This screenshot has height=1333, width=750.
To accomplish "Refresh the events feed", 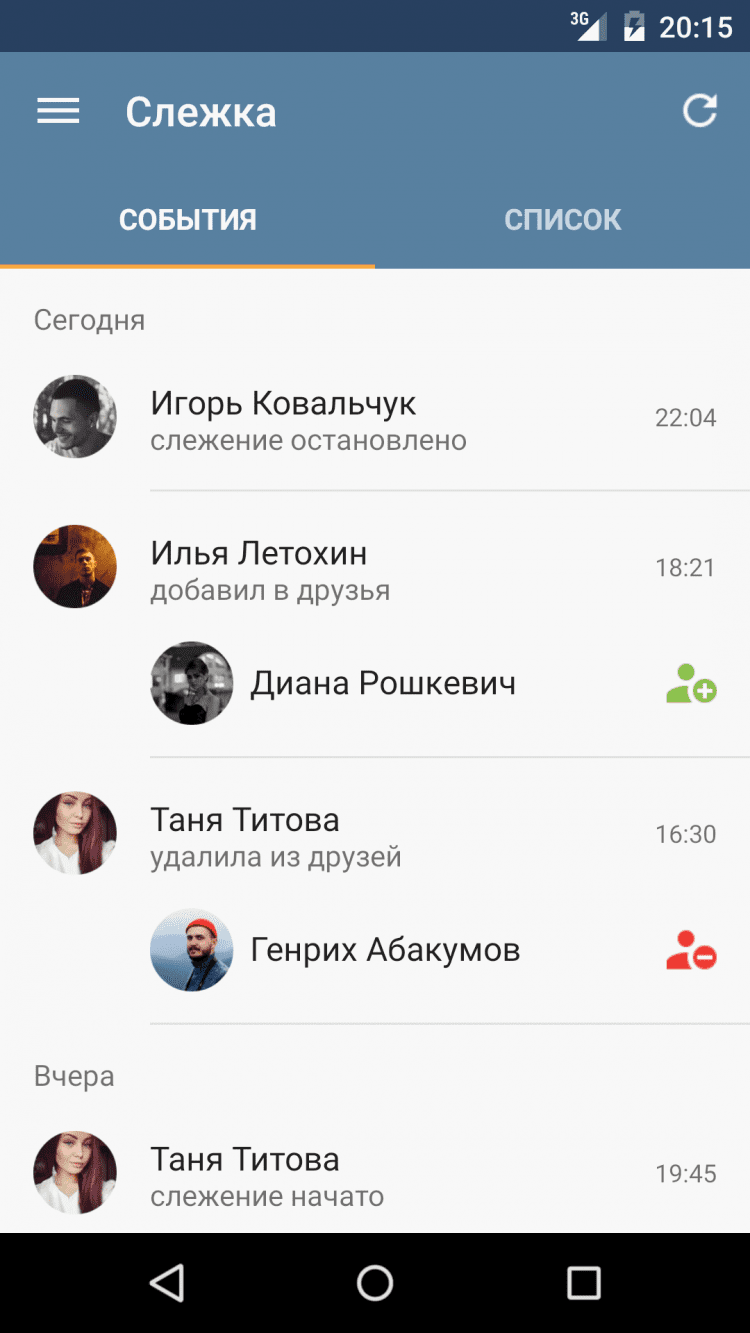I will click(x=700, y=111).
